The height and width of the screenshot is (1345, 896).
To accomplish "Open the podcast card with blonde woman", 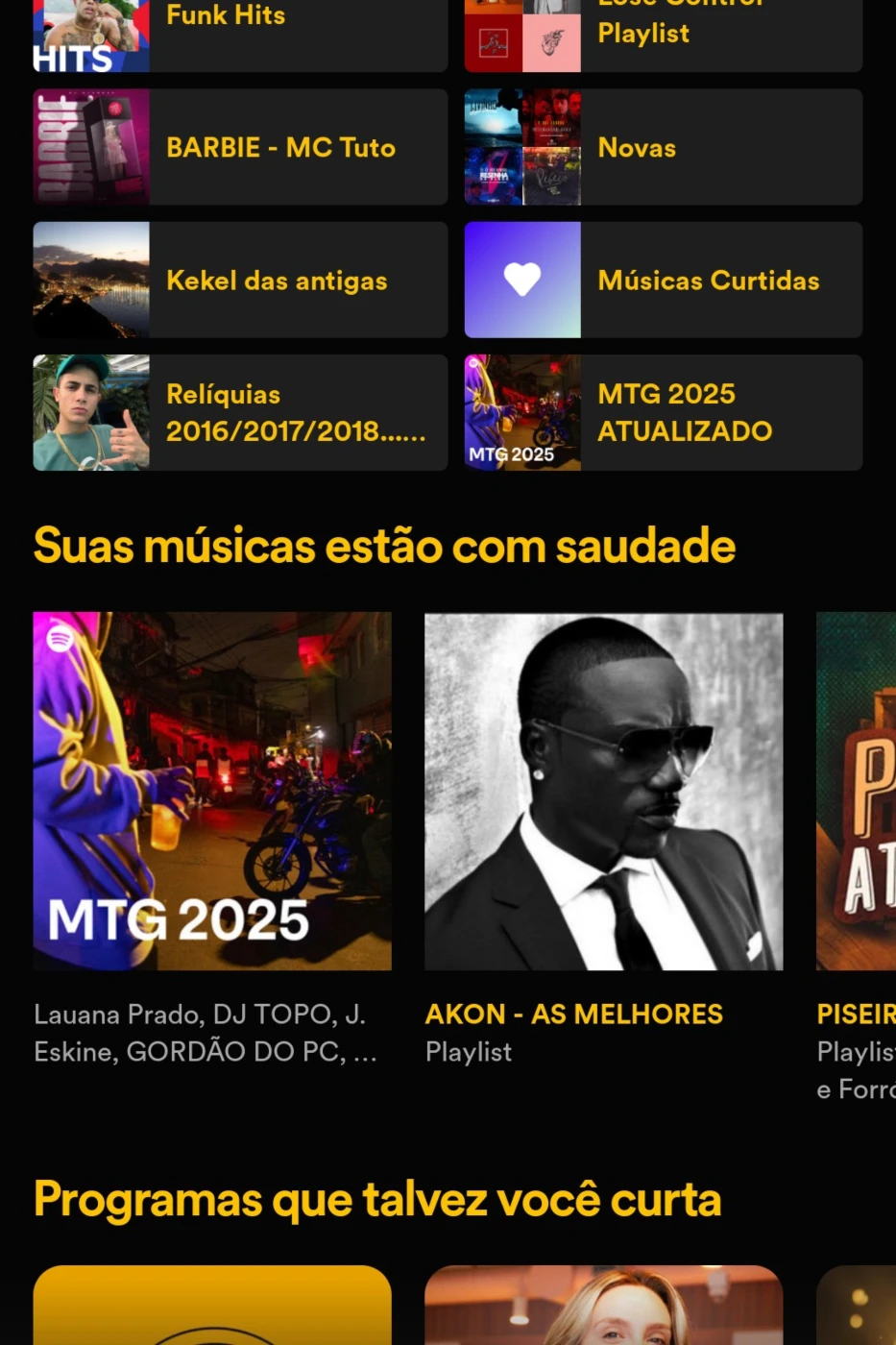I will click(604, 1307).
